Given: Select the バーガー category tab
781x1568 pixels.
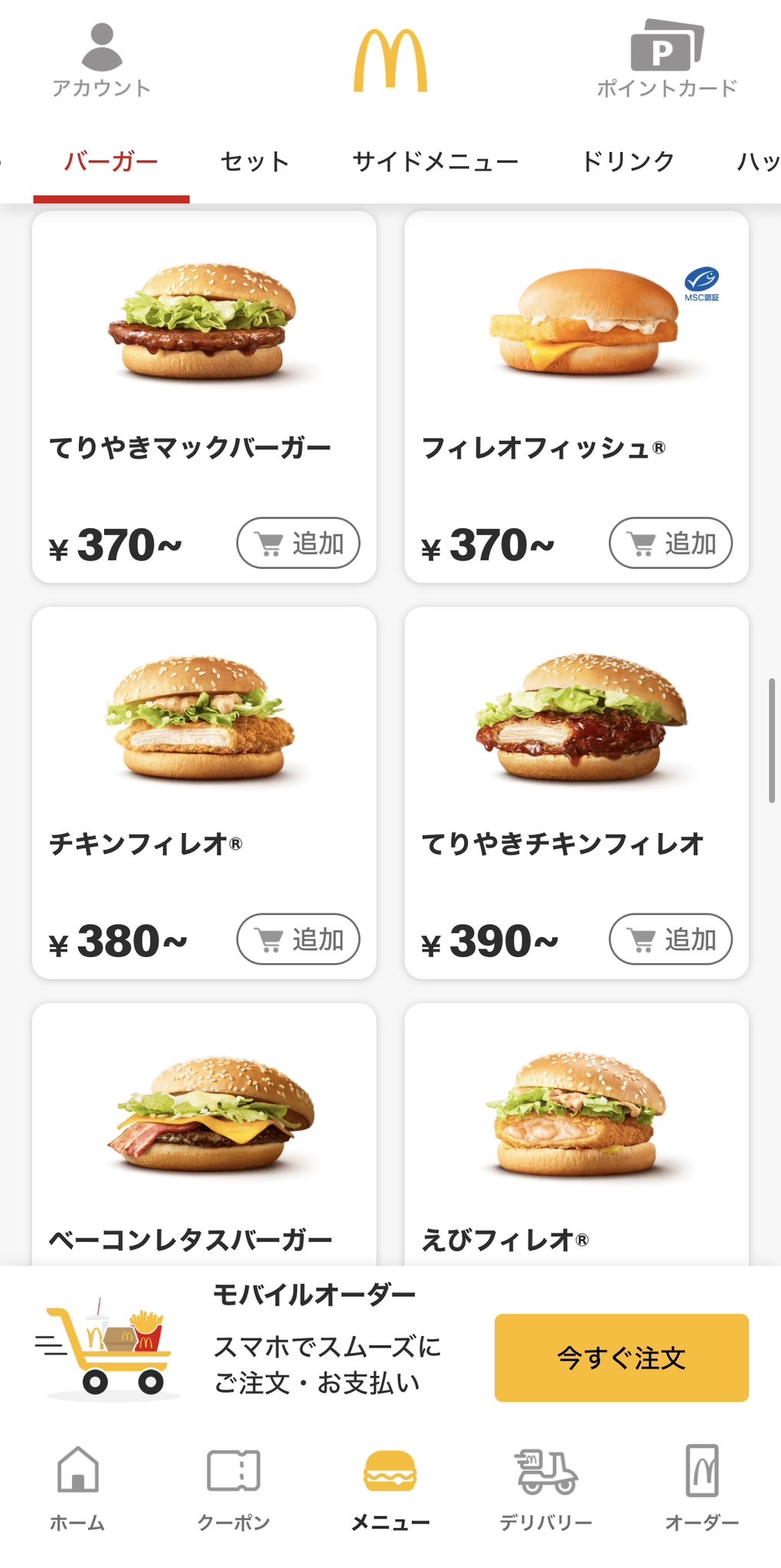Looking at the screenshot, I should tap(111, 162).
